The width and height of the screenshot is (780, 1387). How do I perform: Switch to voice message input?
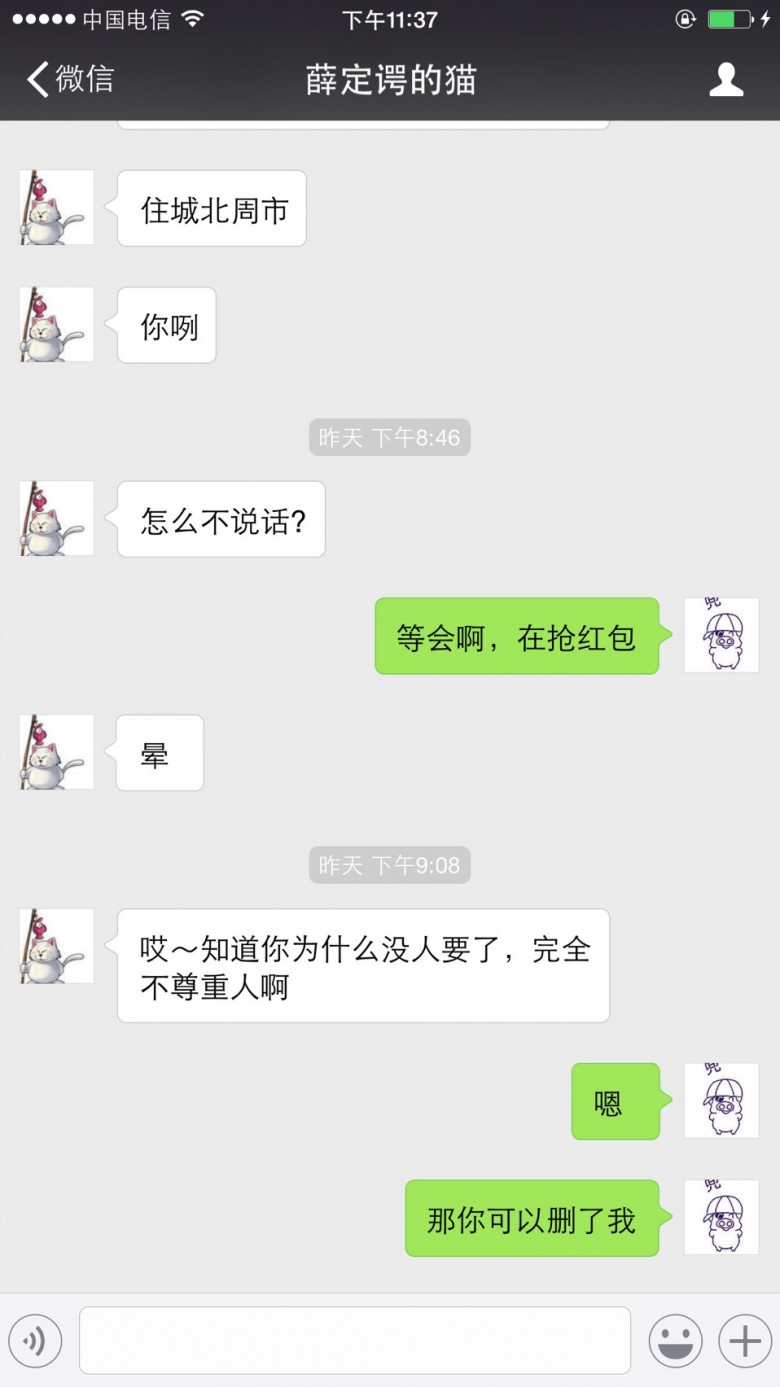pyautogui.click(x=35, y=1340)
